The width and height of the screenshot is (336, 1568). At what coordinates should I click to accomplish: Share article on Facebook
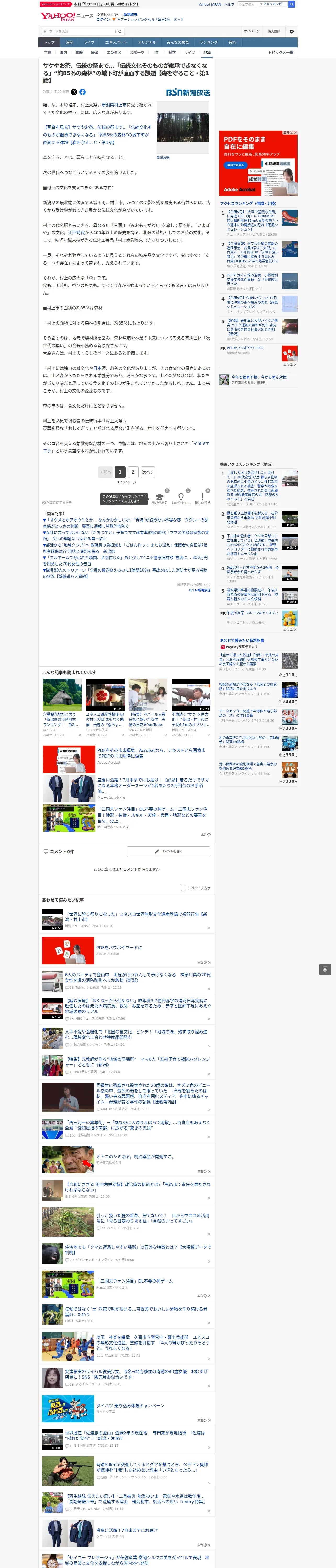82,92
